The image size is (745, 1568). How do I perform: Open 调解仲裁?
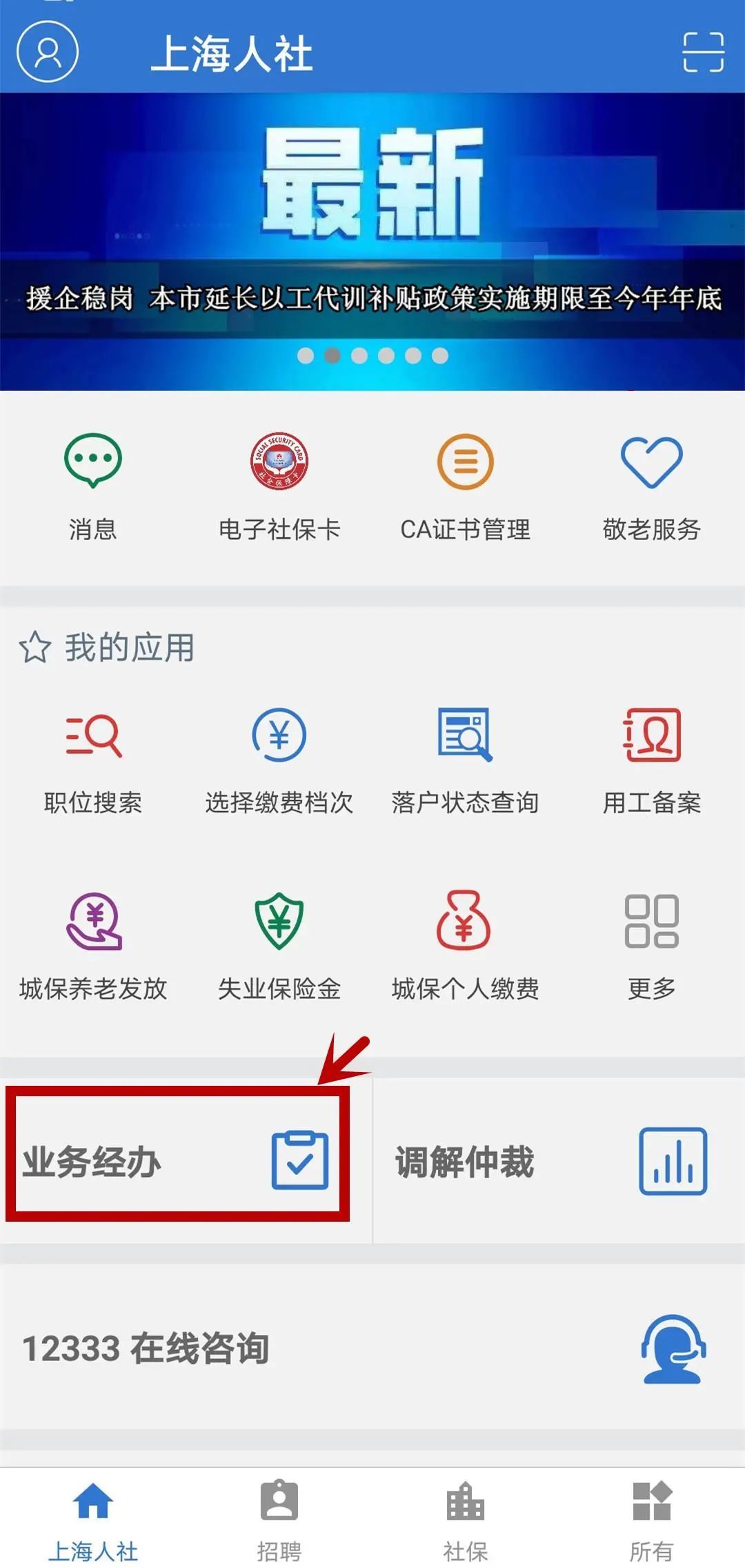point(552,1161)
